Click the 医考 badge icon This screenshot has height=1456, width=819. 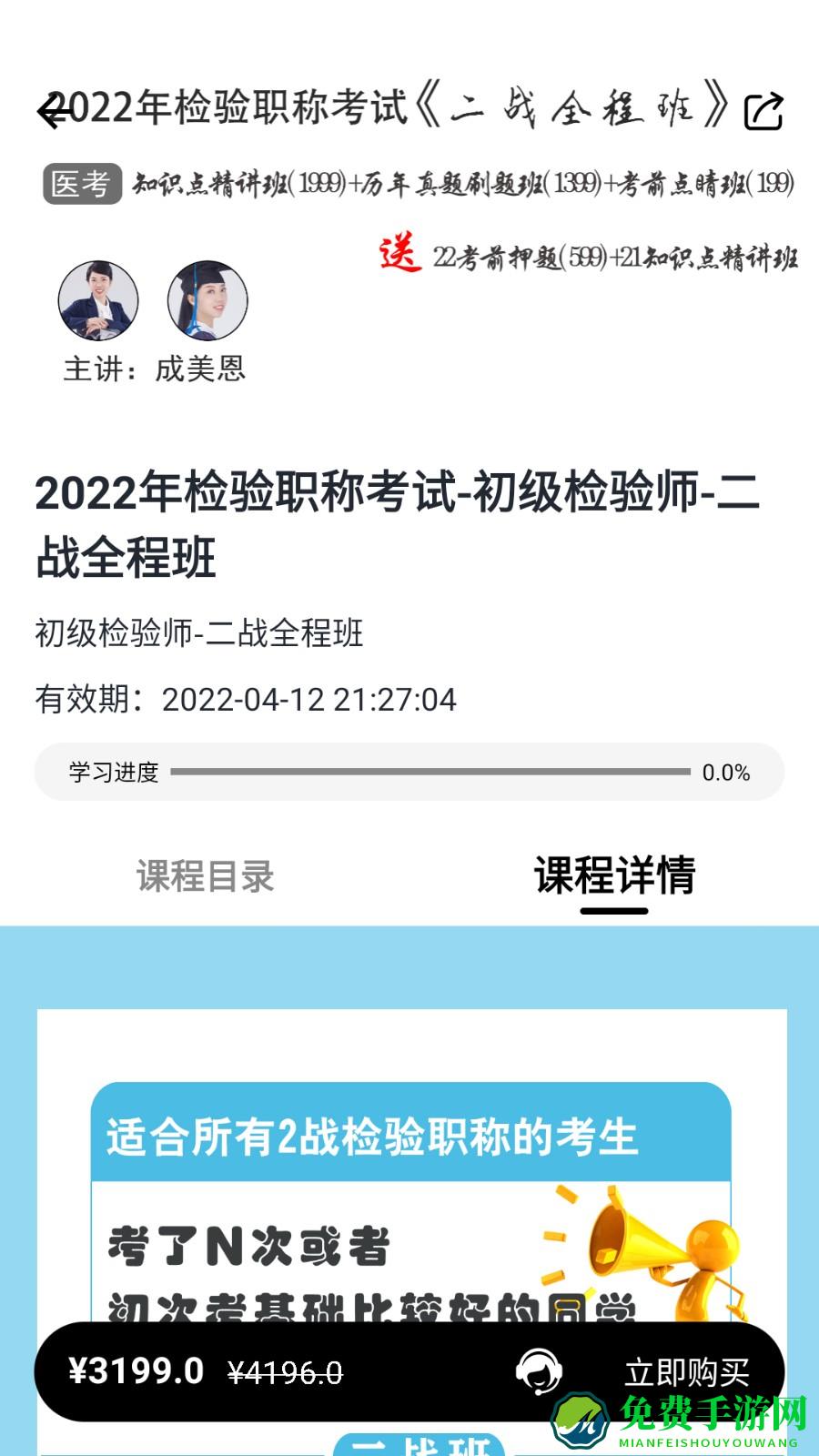pyautogui.click(x=84, y=181)
